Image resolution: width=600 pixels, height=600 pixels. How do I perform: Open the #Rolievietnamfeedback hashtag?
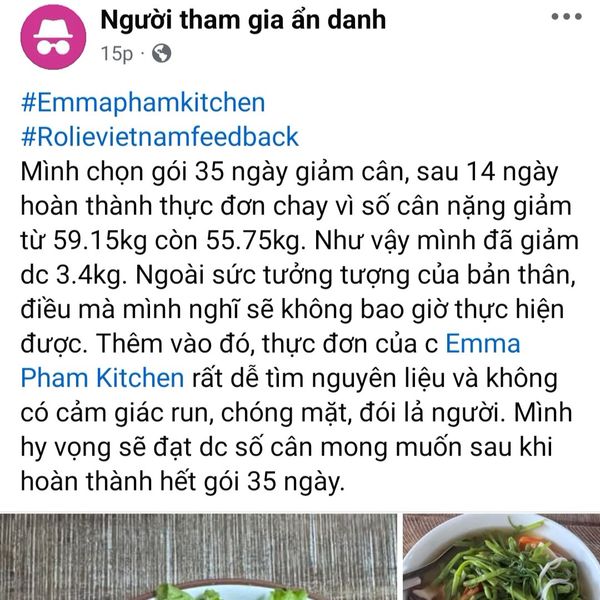point(160,137)
